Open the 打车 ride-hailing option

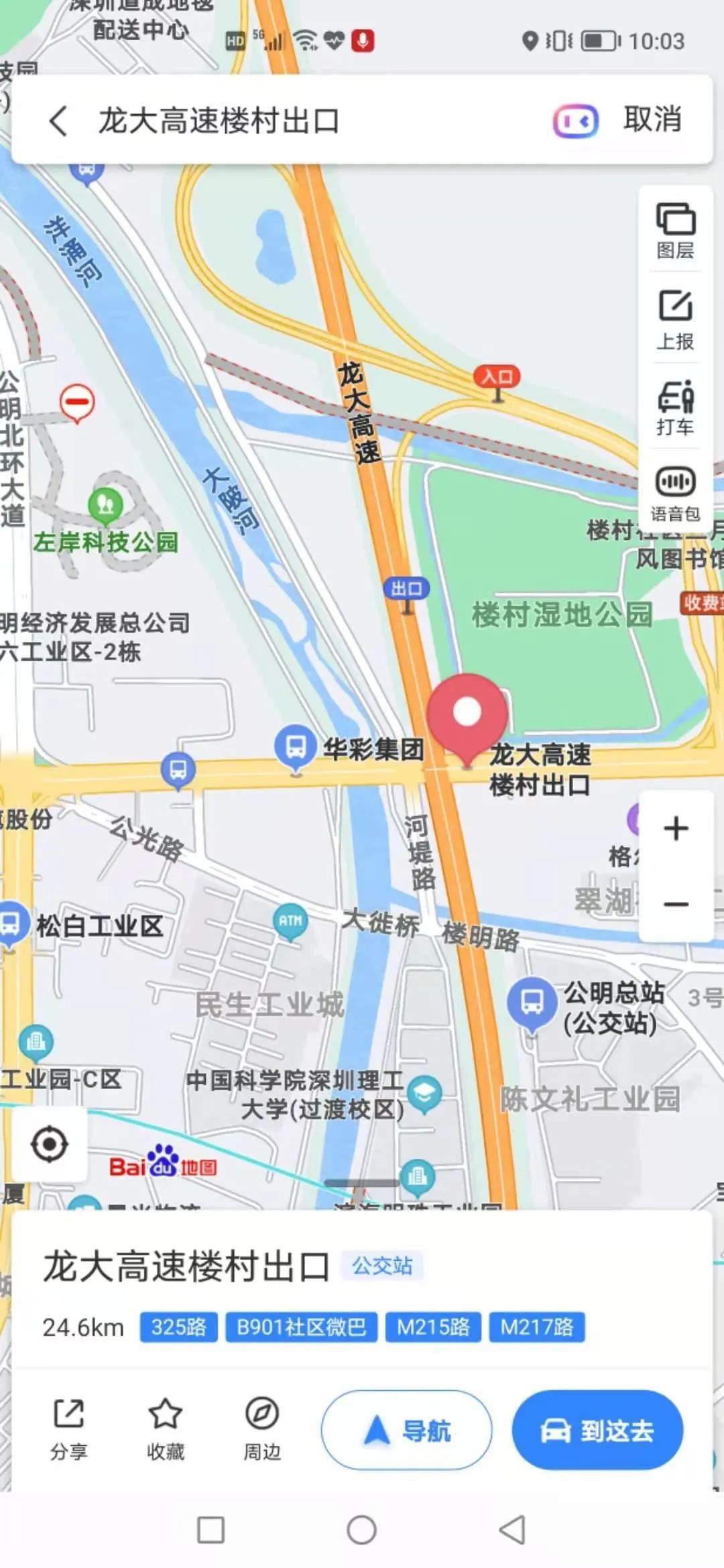675,407
